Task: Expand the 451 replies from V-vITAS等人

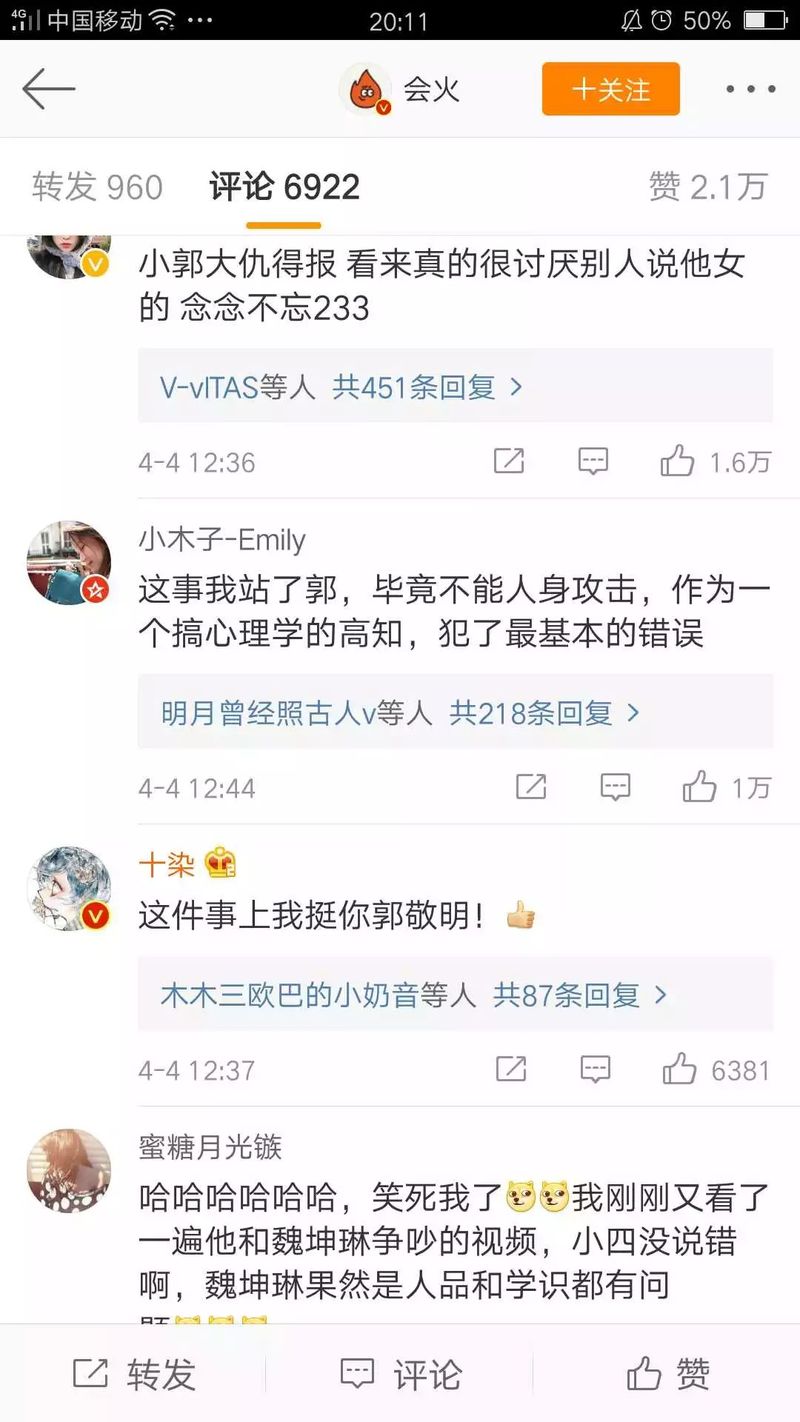Action: [x=342, y=387]
